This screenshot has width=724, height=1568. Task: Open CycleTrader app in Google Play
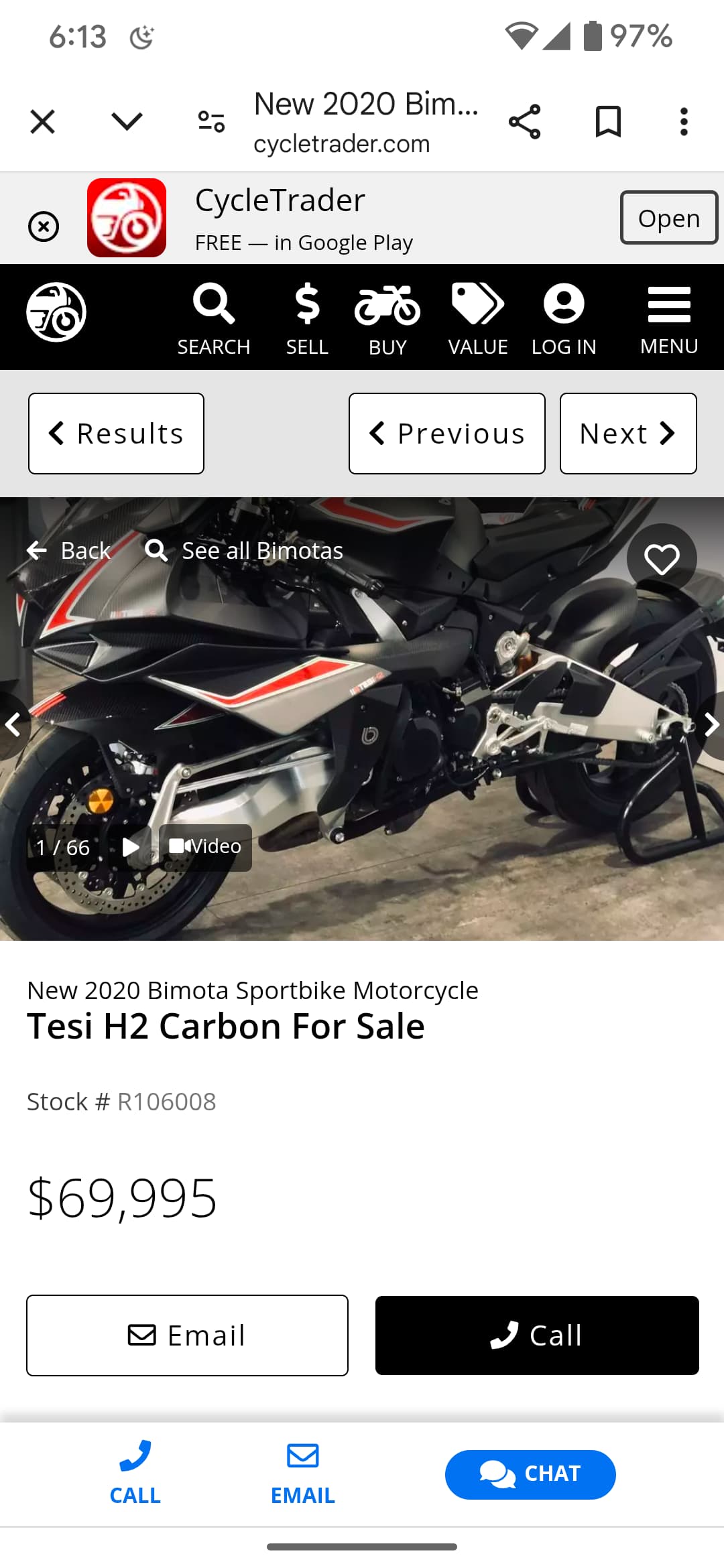click(x=668, y=218)
